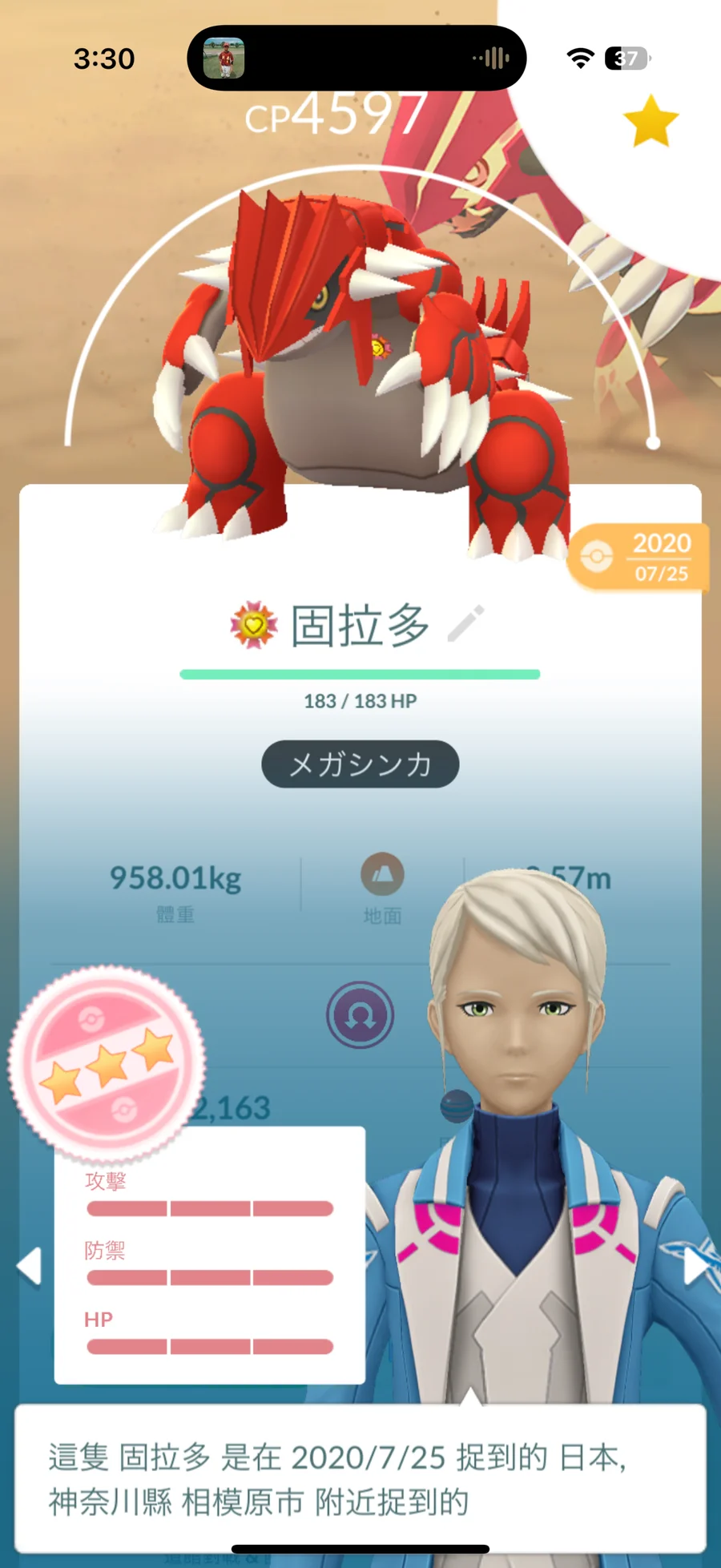Tap the purple primal reversion icon
Screen dimensions: 721x1568
pyautogui.click(x=360, y=1016)
